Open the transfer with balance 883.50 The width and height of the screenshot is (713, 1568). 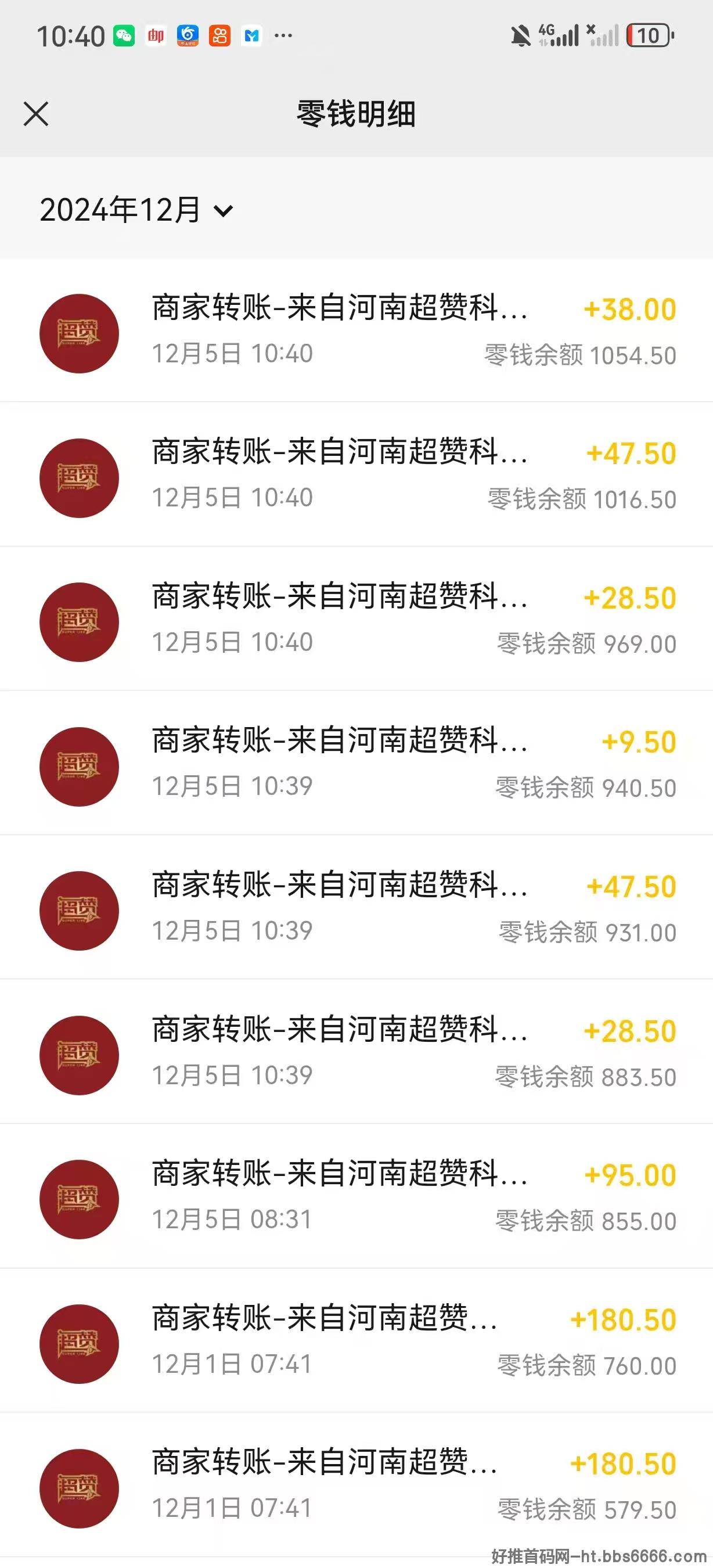tap(356, 1051)
